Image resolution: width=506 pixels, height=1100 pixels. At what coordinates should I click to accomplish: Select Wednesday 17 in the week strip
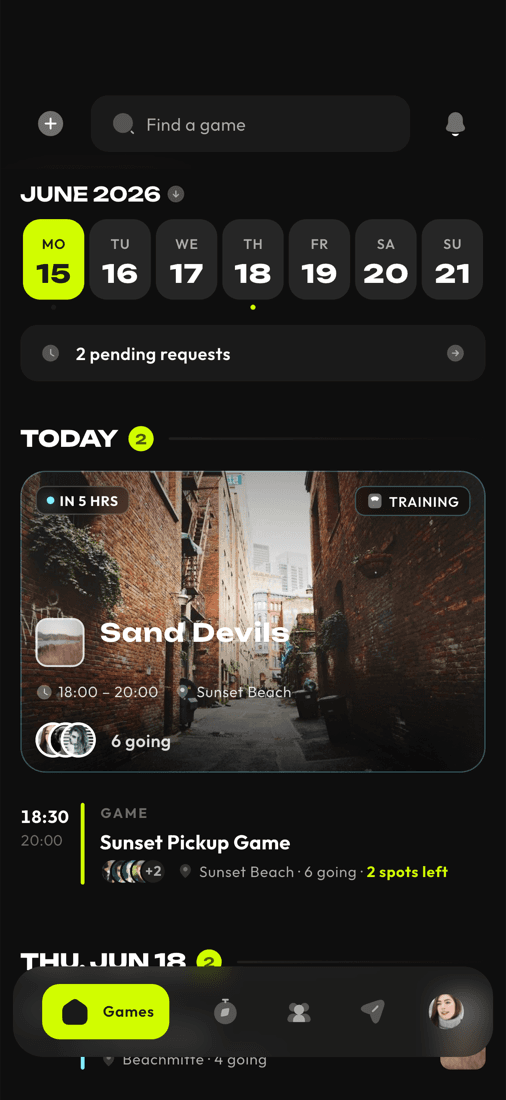tap(187, 260)
